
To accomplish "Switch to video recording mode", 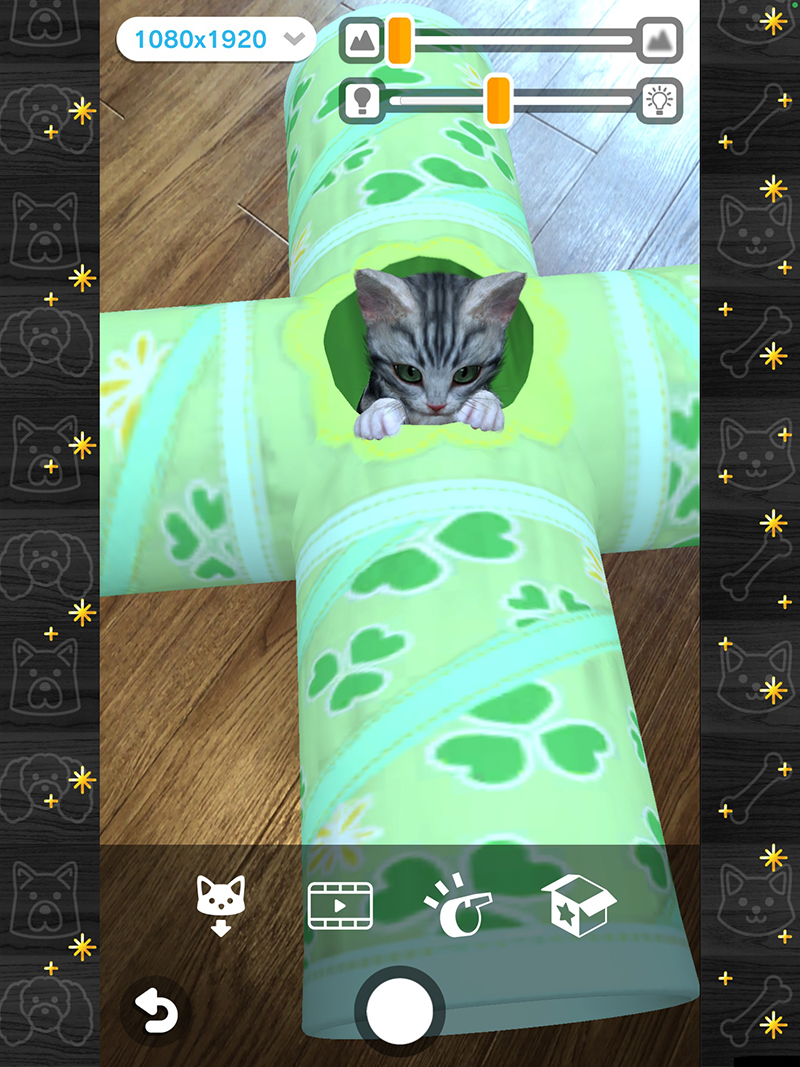I will click(340, 906).
